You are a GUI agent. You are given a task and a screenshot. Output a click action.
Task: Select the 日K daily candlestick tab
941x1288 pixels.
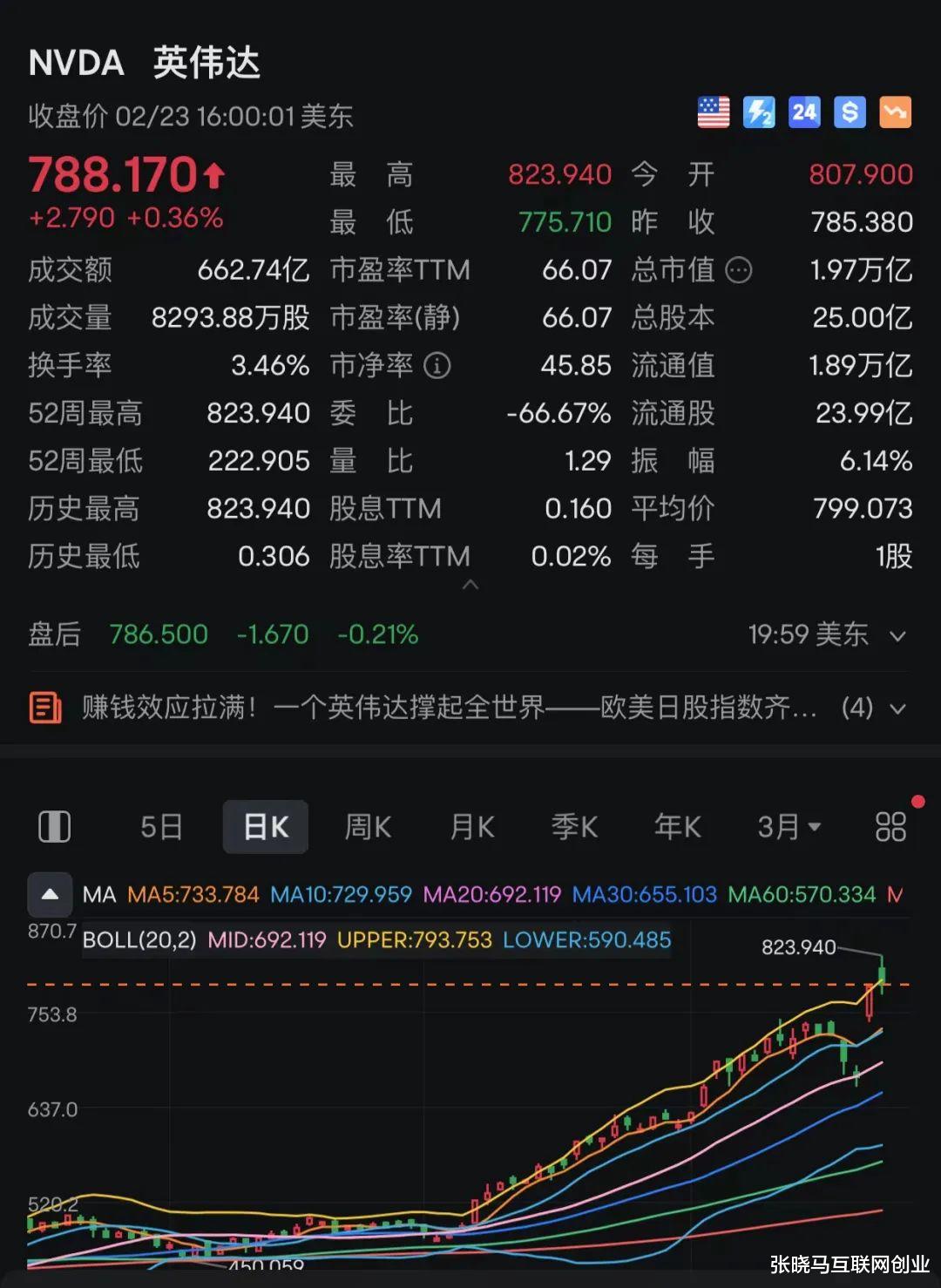click(x=266, y=826)
